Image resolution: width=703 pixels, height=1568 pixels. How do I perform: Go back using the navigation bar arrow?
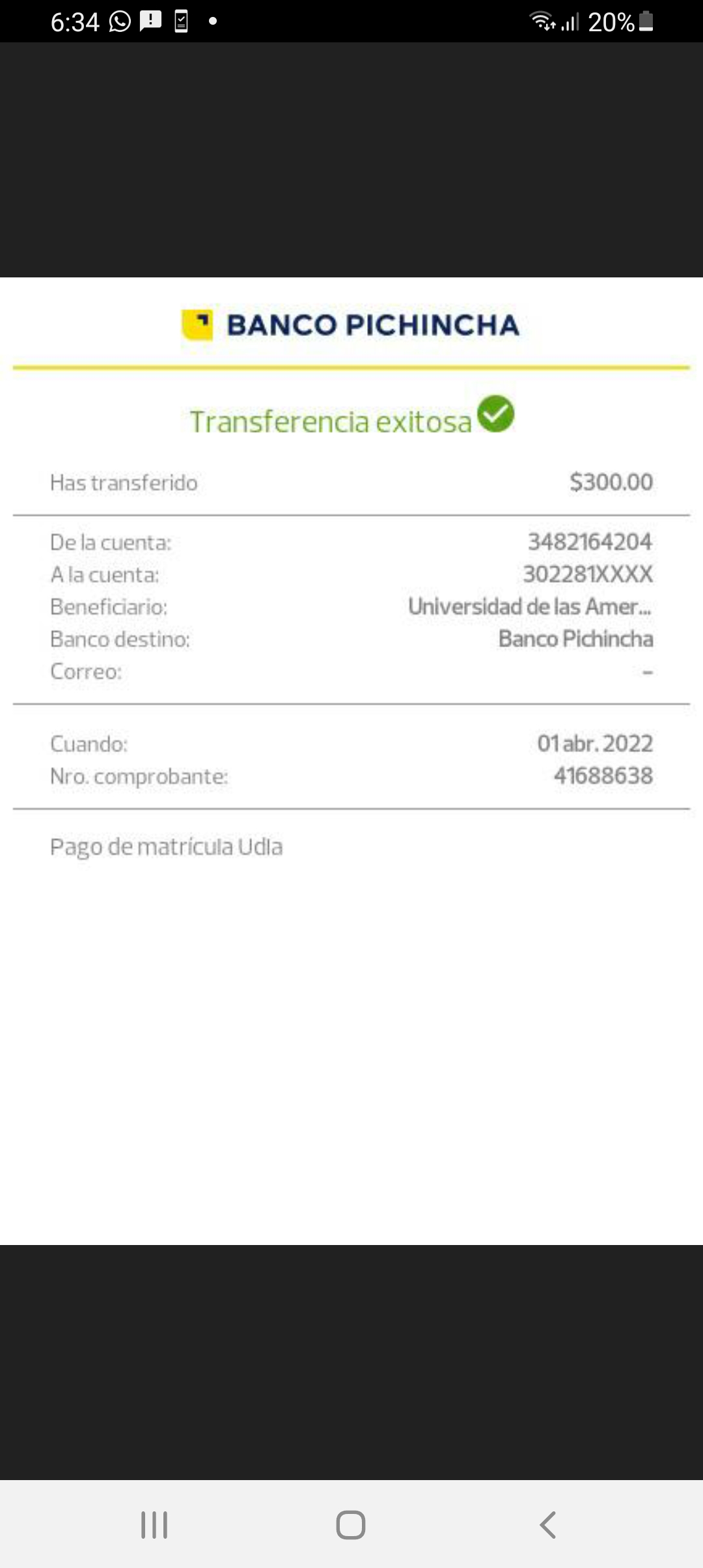point(548,1524)
